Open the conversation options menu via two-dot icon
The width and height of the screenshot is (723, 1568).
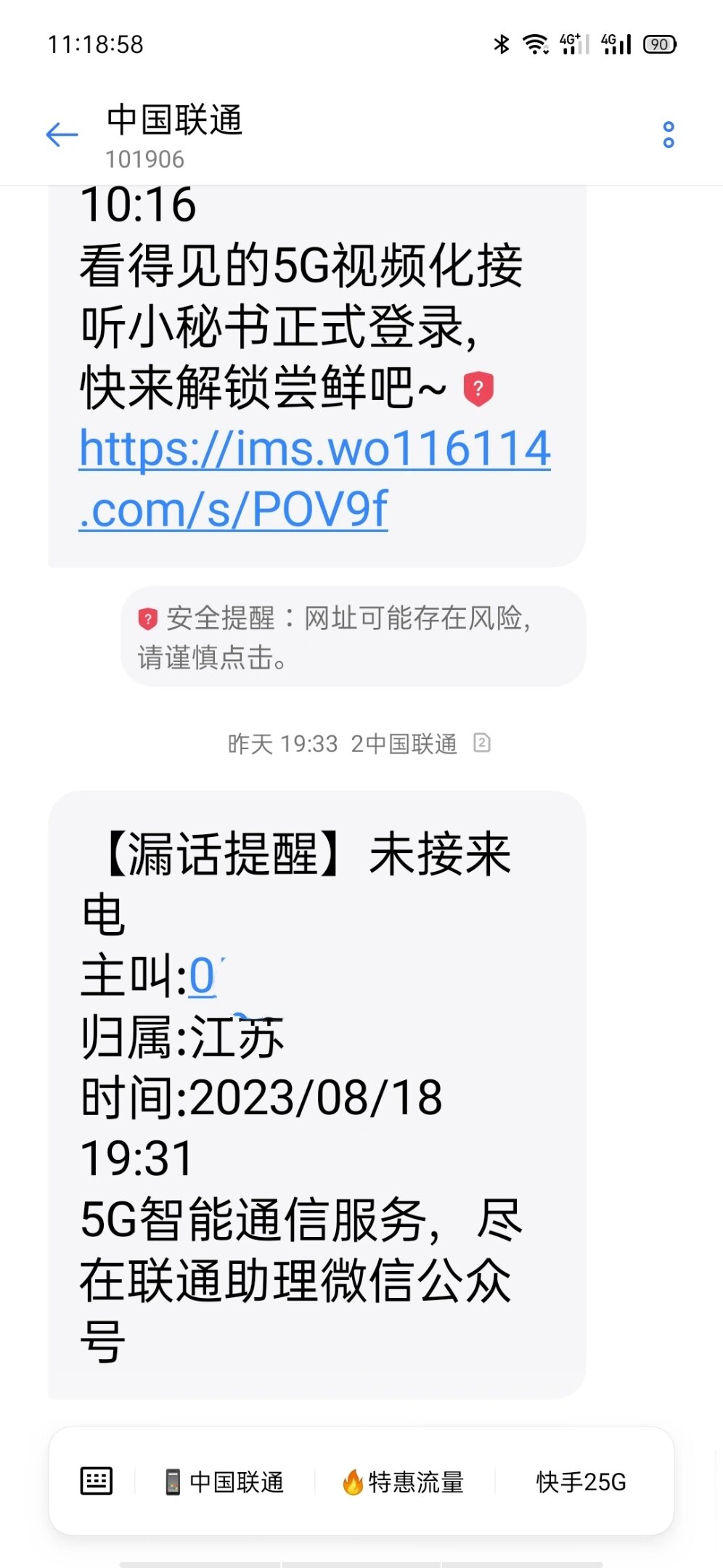(669, 134)
